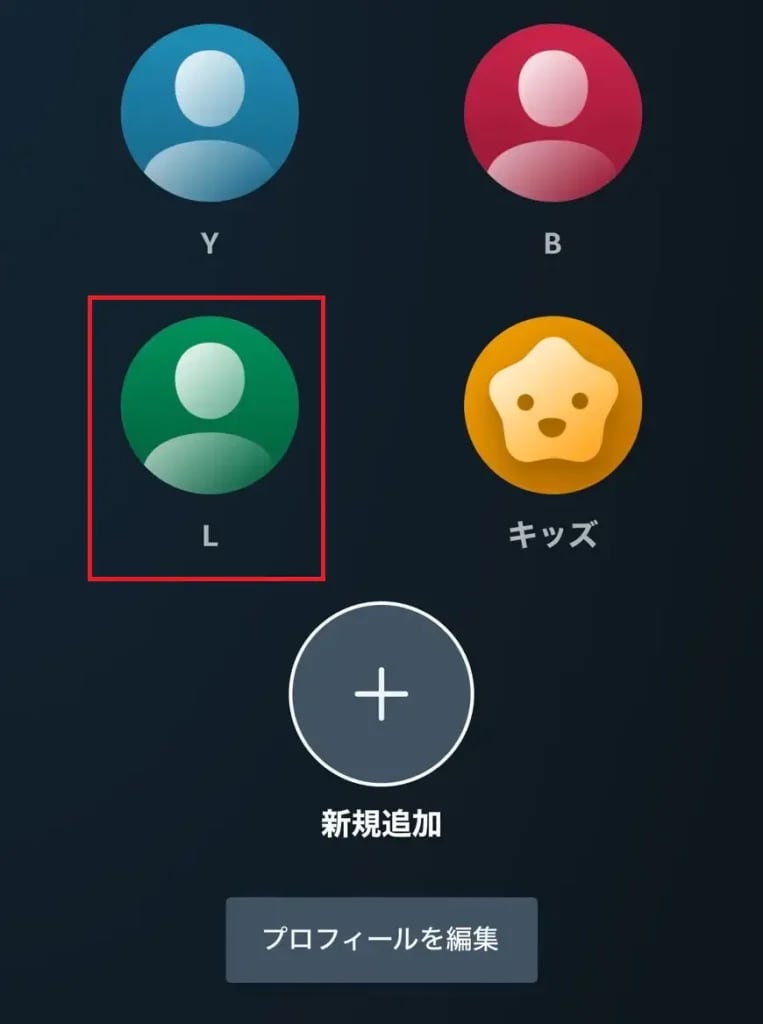Switch to the キッズ profile
The width and height of the screenshot is (763, 1024).
coord(553,405)
